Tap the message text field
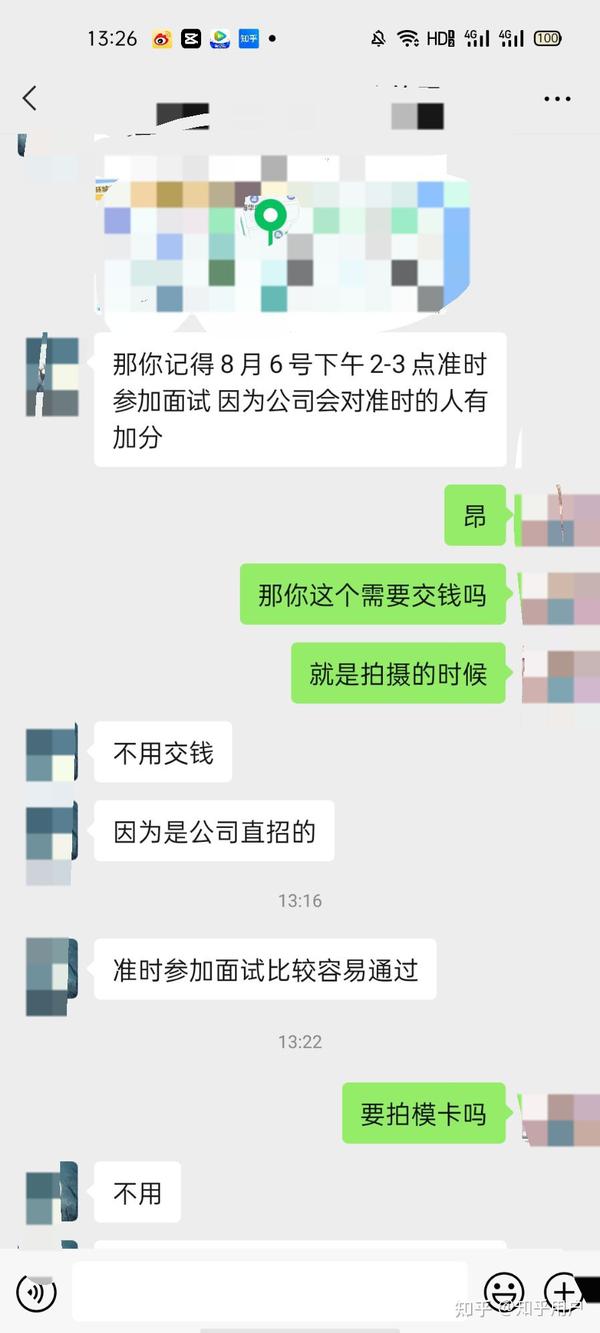Viewport: 600px width, 1333px height. click(x=270, y=1291)
